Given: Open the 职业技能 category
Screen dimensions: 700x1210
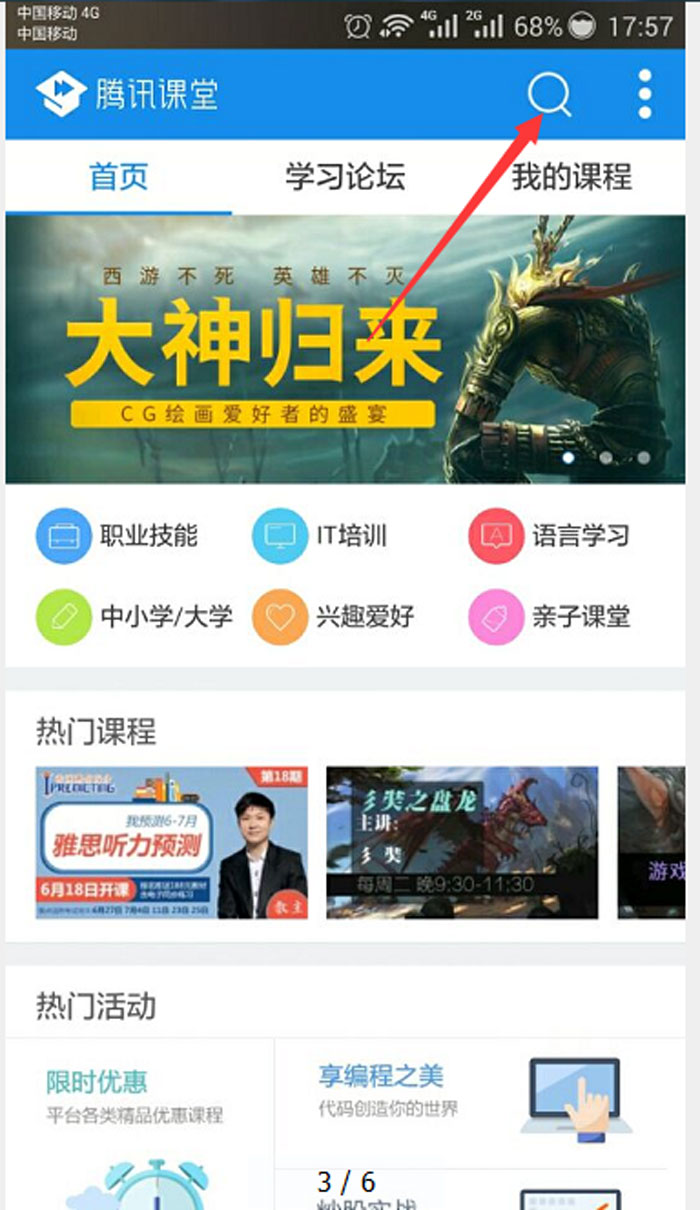Looking at the screenshot, I should [118, 536].
